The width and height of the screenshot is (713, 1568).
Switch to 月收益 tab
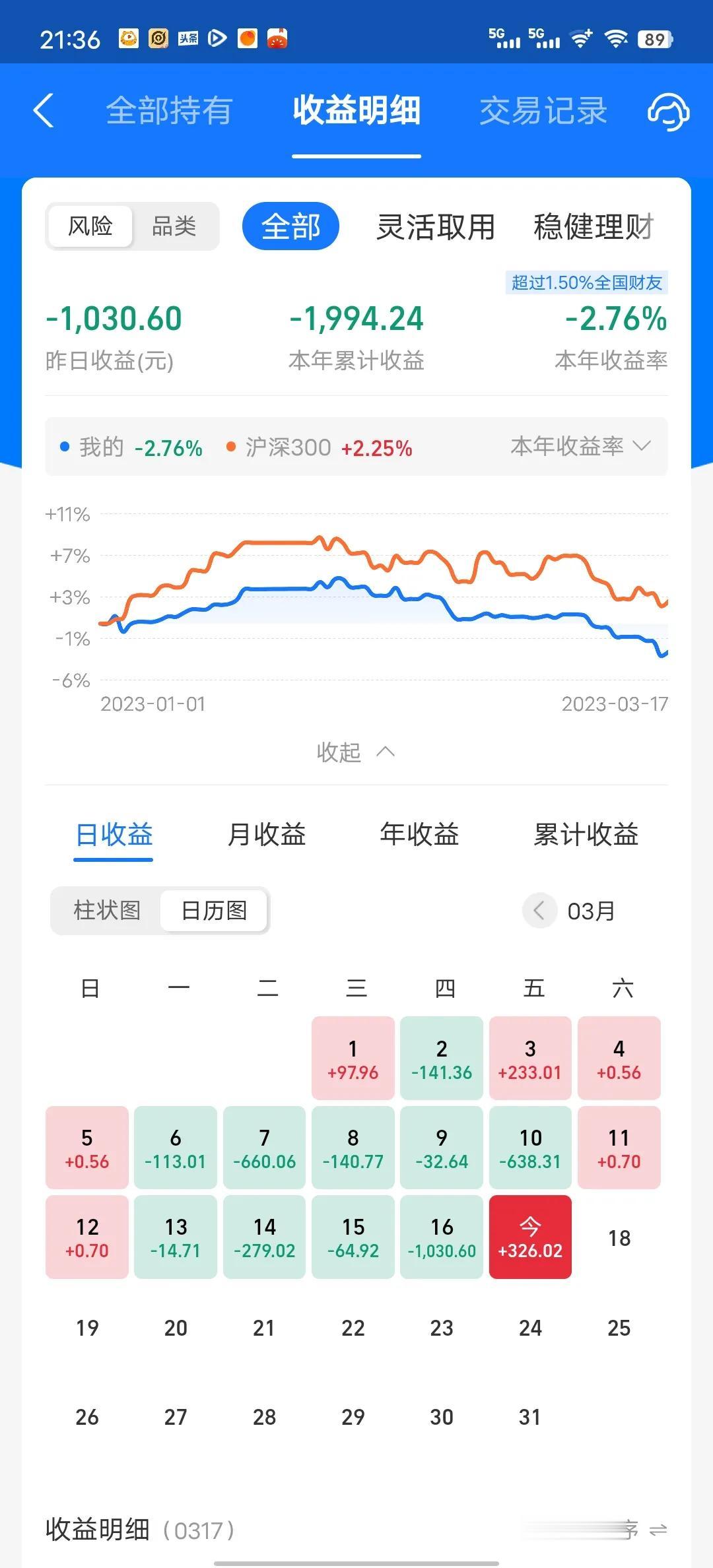coord(266,834)
